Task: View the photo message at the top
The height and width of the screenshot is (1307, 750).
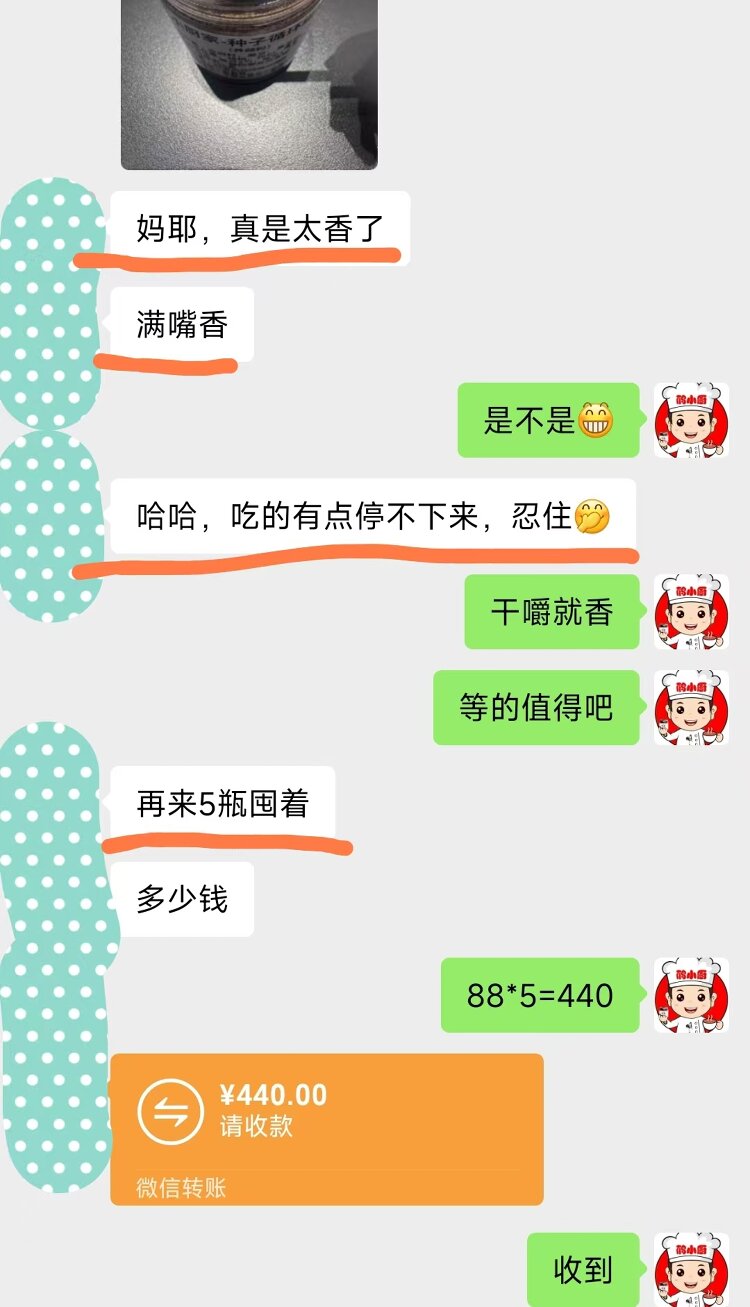Action: pos(249,85)
